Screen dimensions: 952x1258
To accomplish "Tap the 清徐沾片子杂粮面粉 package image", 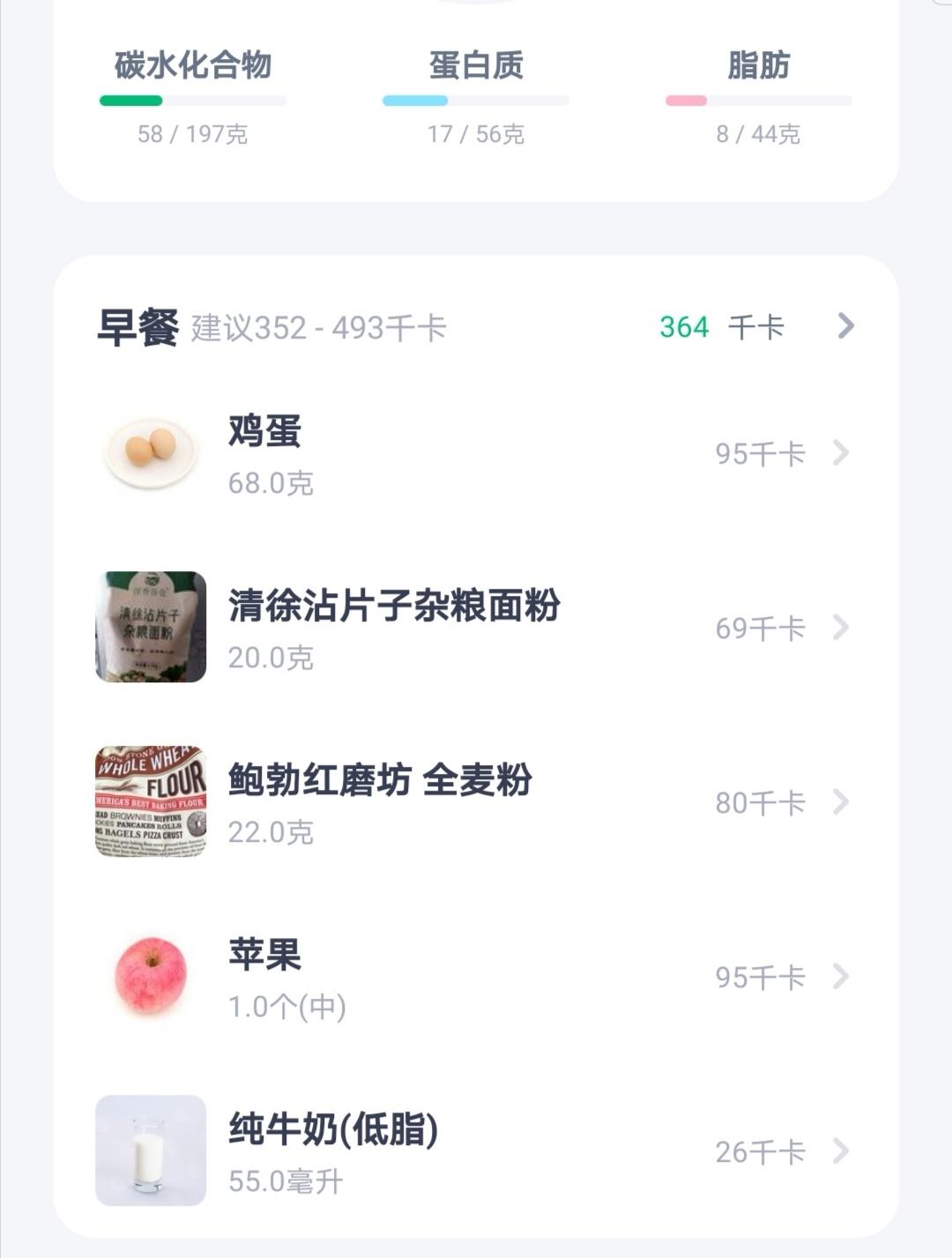I will tap(150, 628).
